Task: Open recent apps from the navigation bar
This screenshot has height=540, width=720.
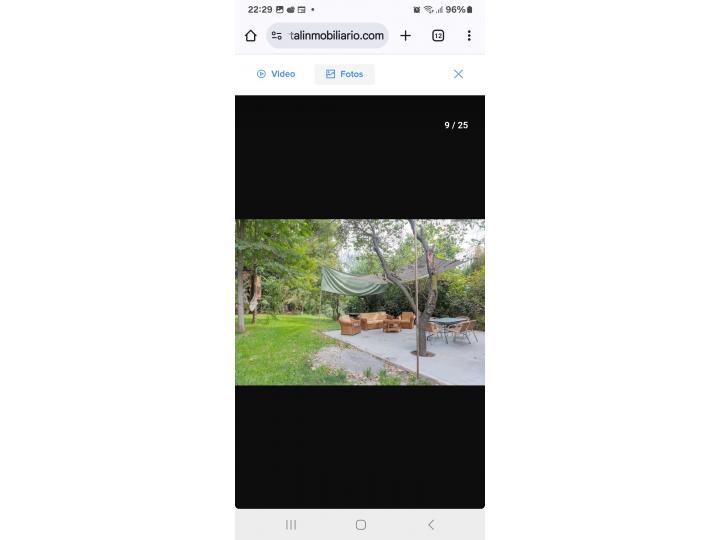Action: pos(291,524)
